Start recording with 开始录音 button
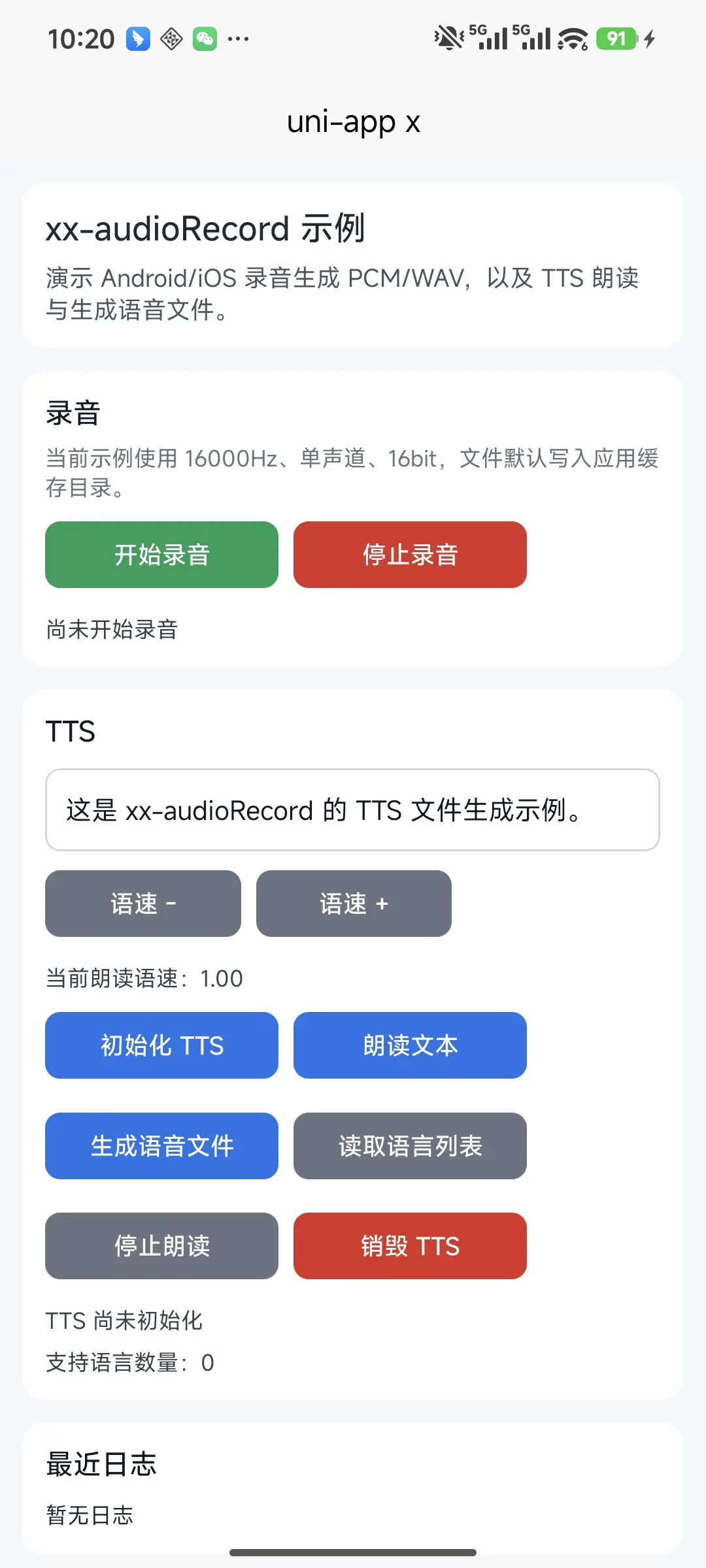Viewport: 706px width, 1568px height. coord(161,555)
